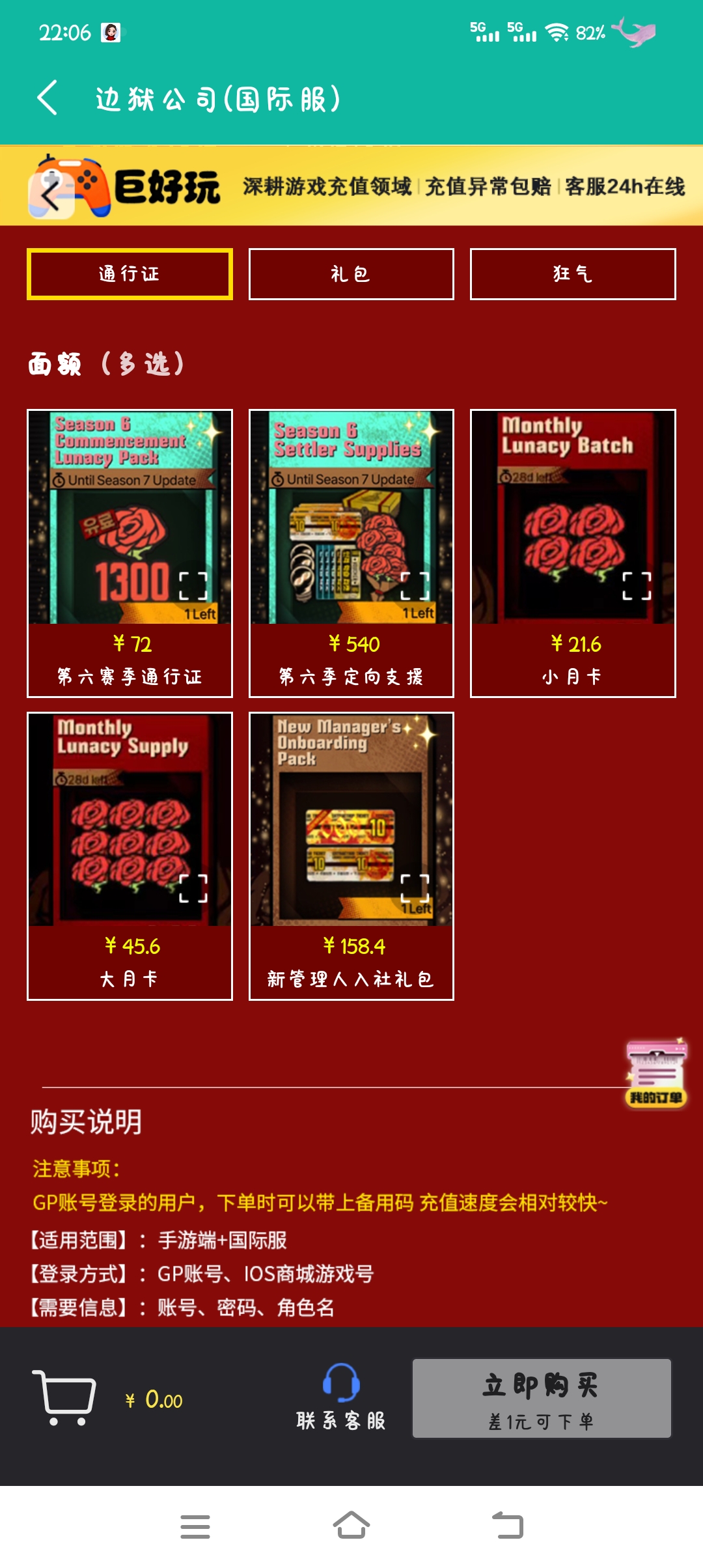This screenshot has width=703, height=1568.
Task: Tap 立即购买 to buy now
Action: click(541, 1397)
